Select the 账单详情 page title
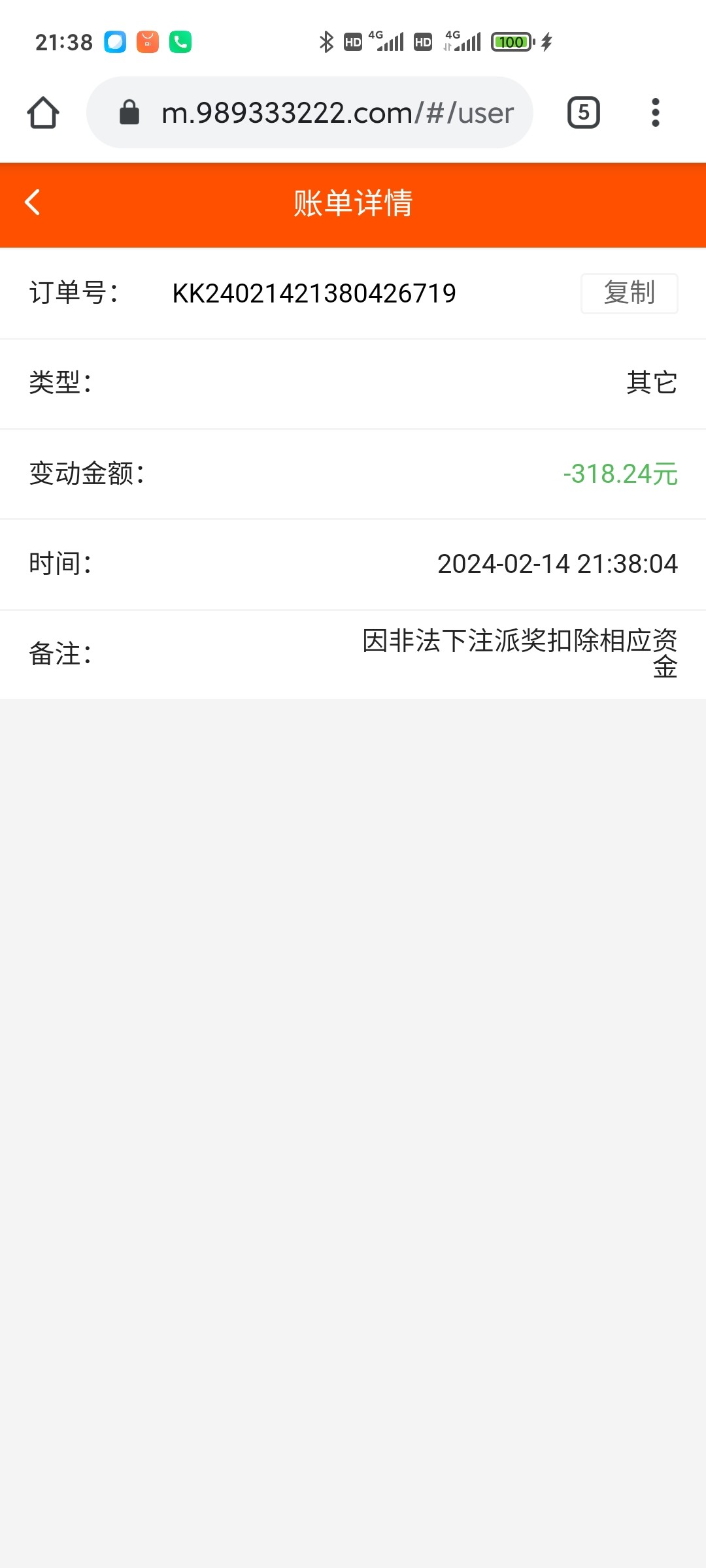The width and height of the screenshot is (706, 1568). (x=353, y=203)
